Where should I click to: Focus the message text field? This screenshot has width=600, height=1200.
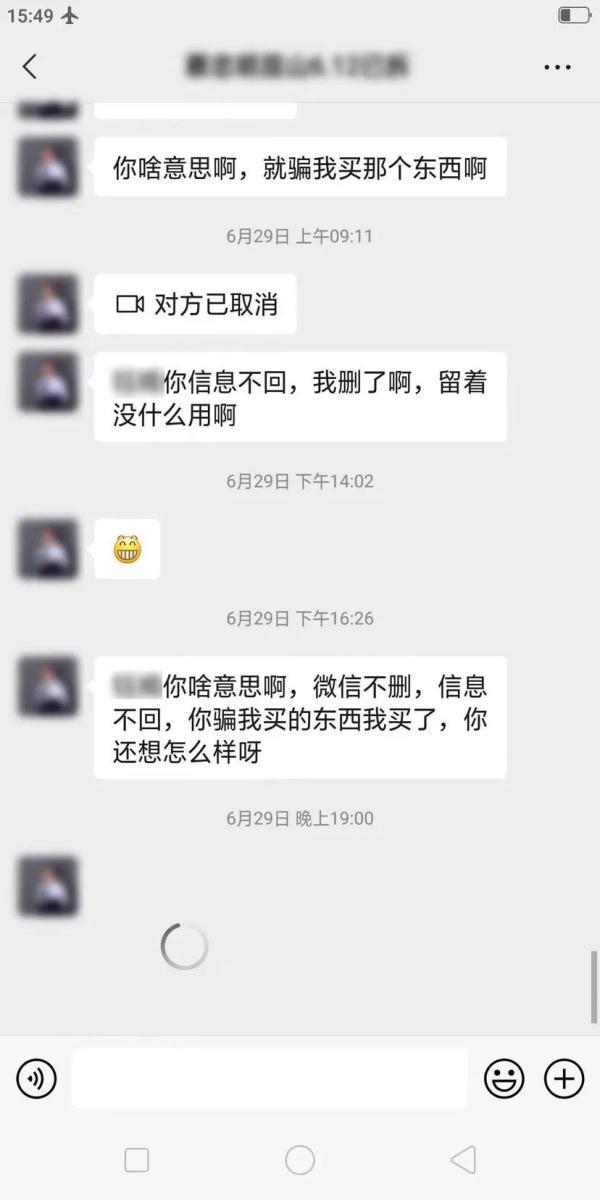(270, 1078)
